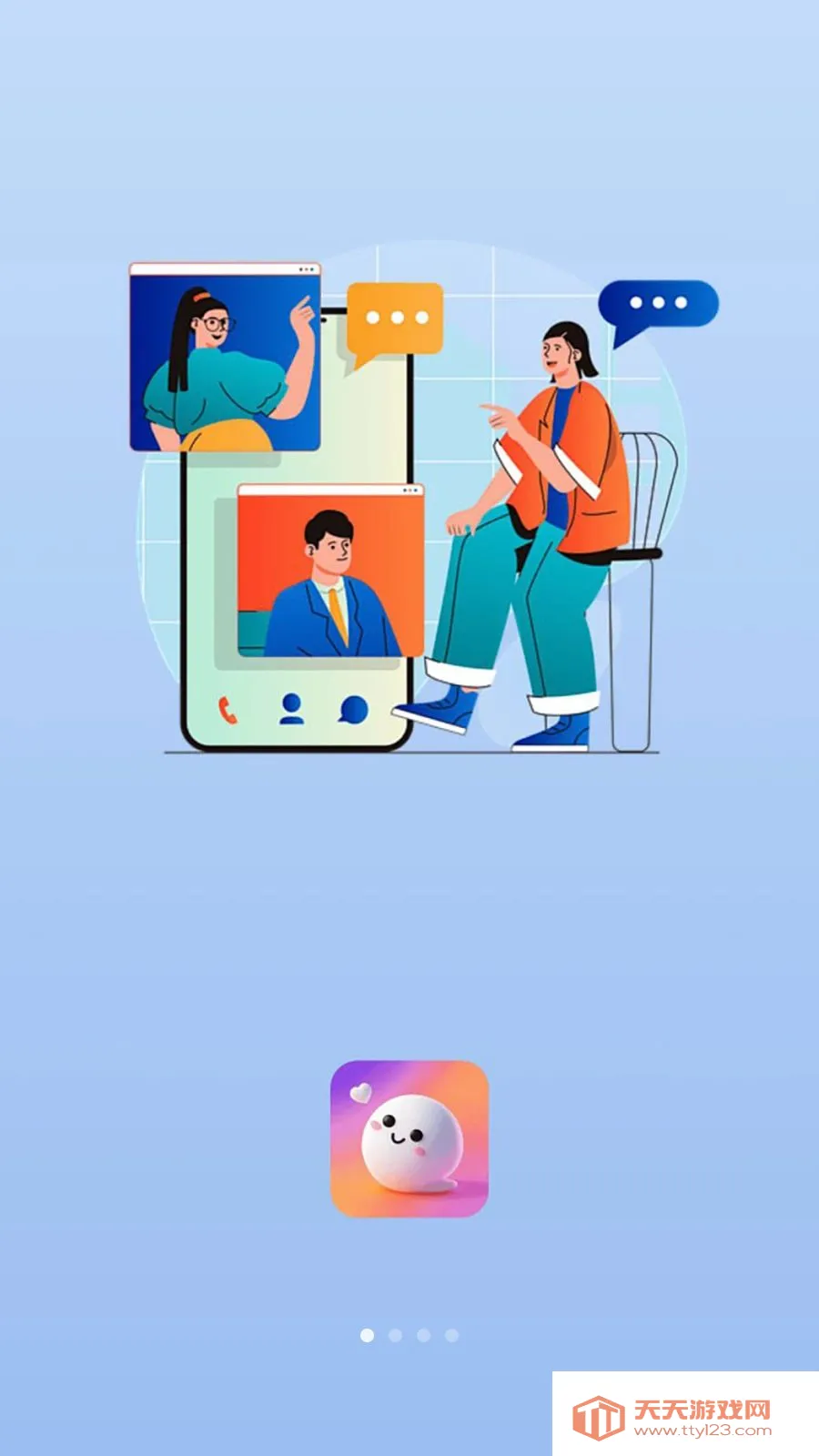The height and width of the screenshot is (1456, 819).
Task: Jump to the second onboarding page dot
Action: 395,1335
